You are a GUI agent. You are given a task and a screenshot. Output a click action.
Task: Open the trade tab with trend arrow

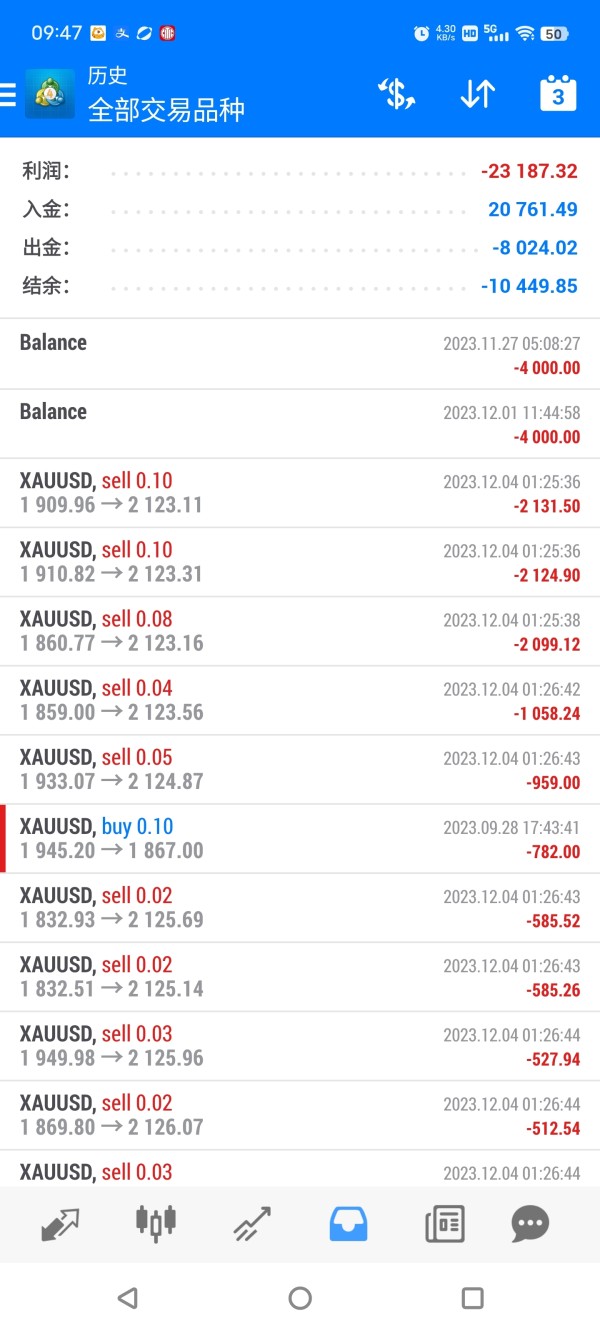(252, 1223)
